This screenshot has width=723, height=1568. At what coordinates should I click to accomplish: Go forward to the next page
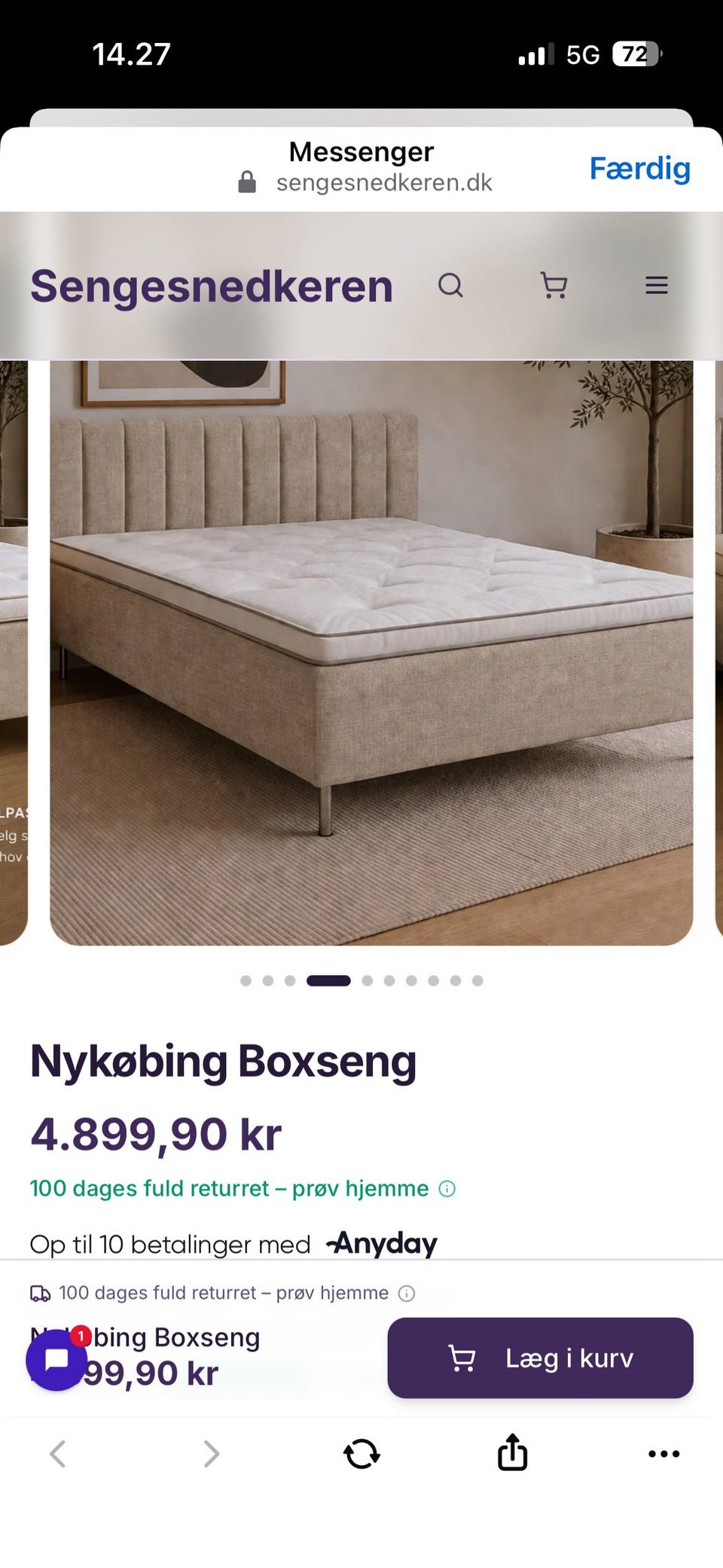coord(212,1453)
